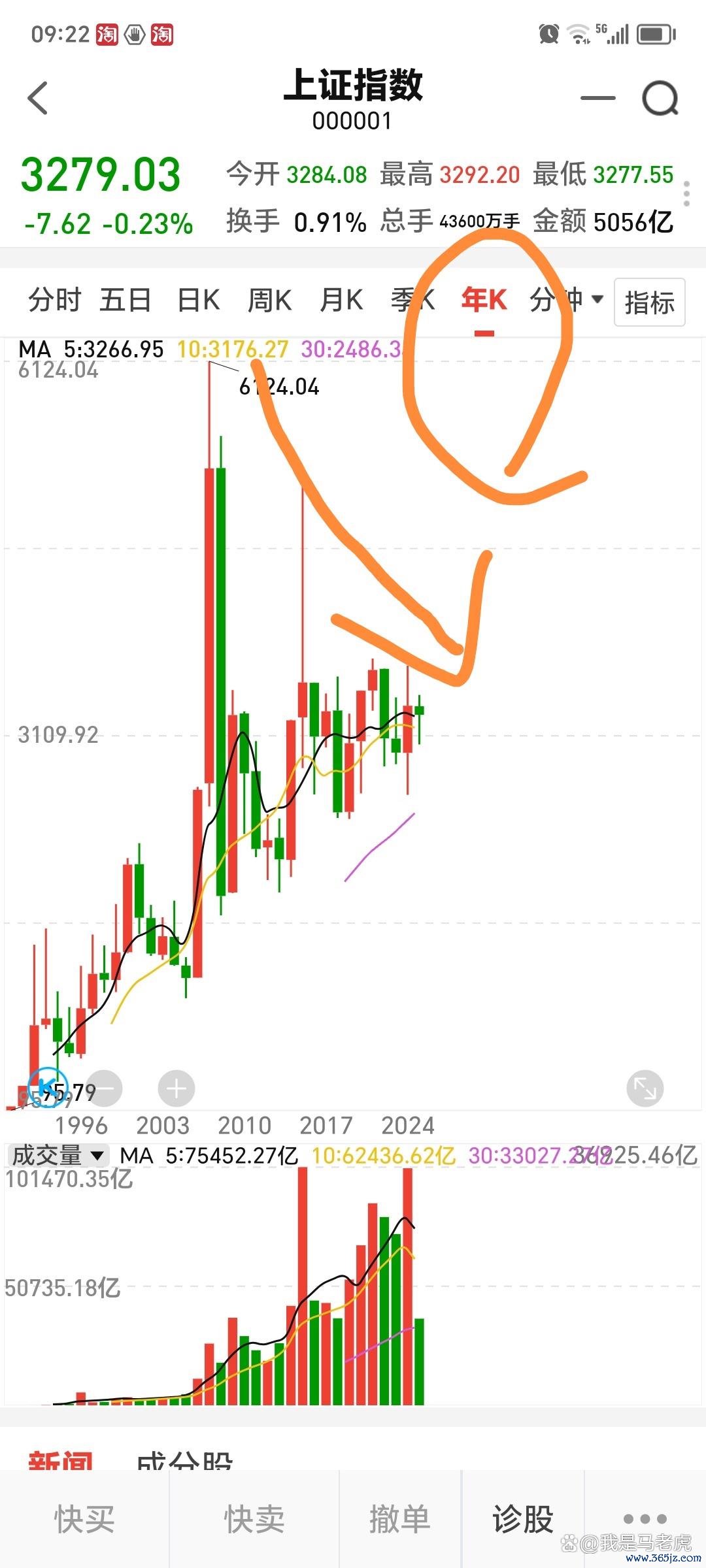
Task: Expand chart to fullscreen
Action: tap(645, 1088)
